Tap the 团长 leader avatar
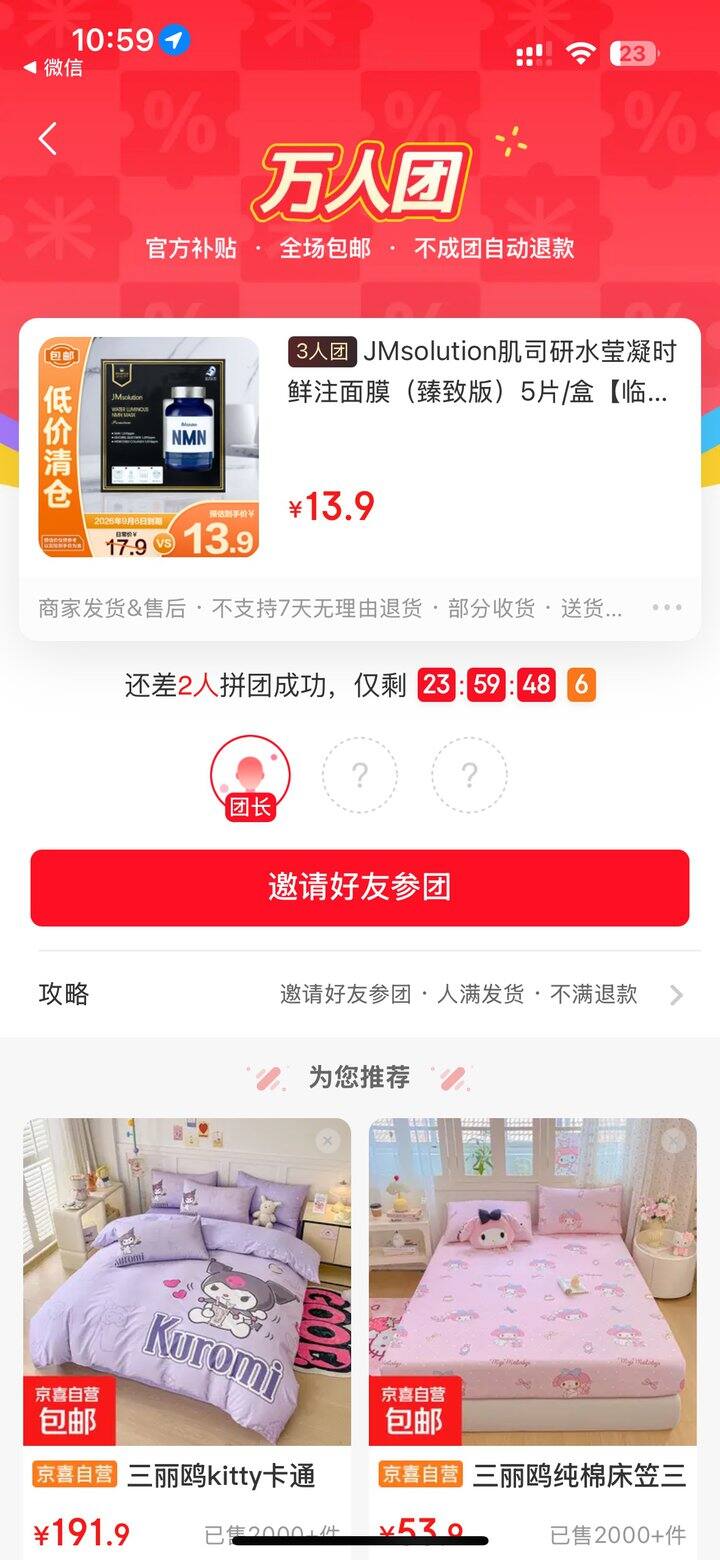 pyautogui.click(x=249, y=770)
